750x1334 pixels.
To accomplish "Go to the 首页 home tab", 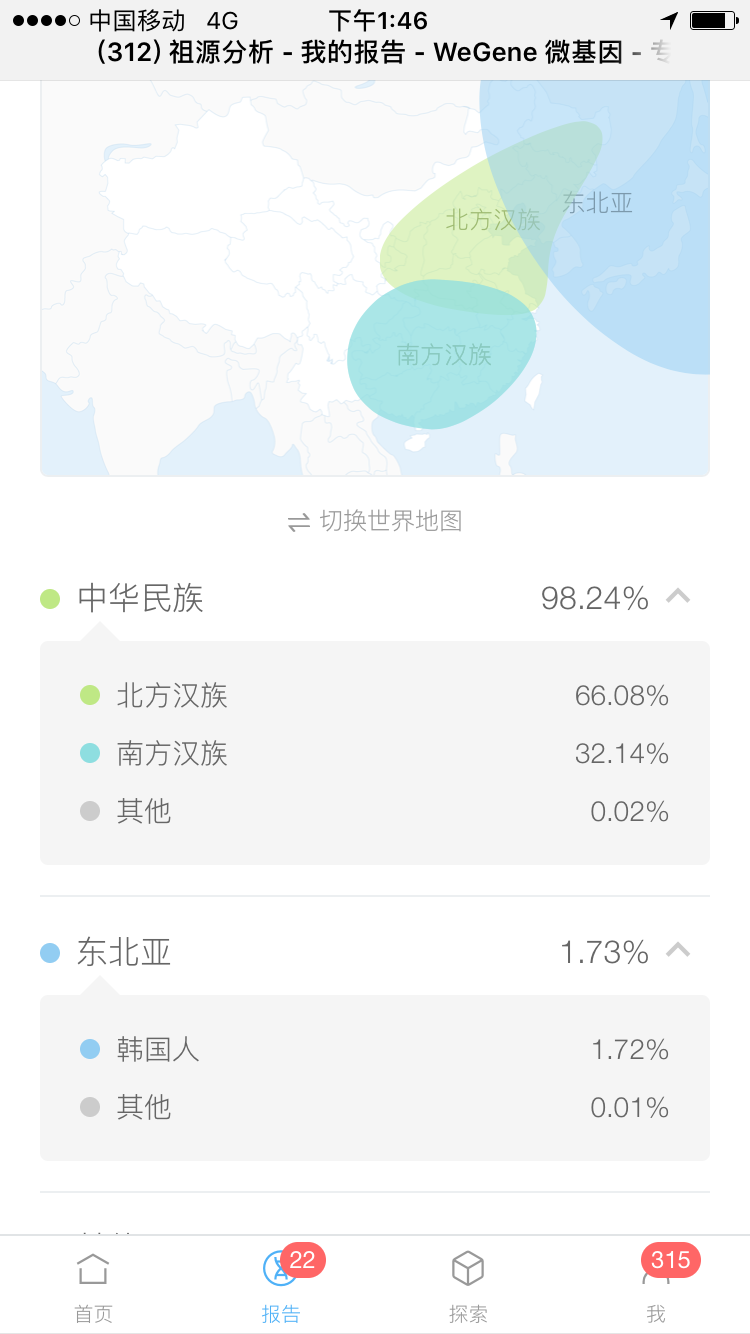I will 93,1287.
